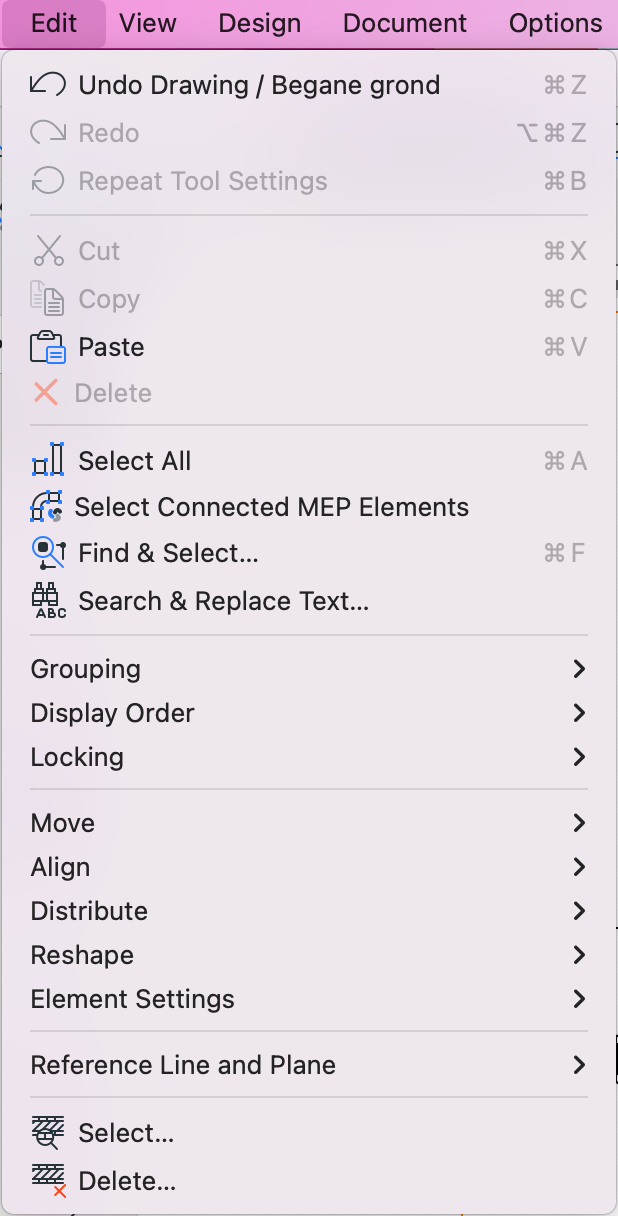Select Connected MEP Elements
This screenshot has width=618, height=1216.
309,507
